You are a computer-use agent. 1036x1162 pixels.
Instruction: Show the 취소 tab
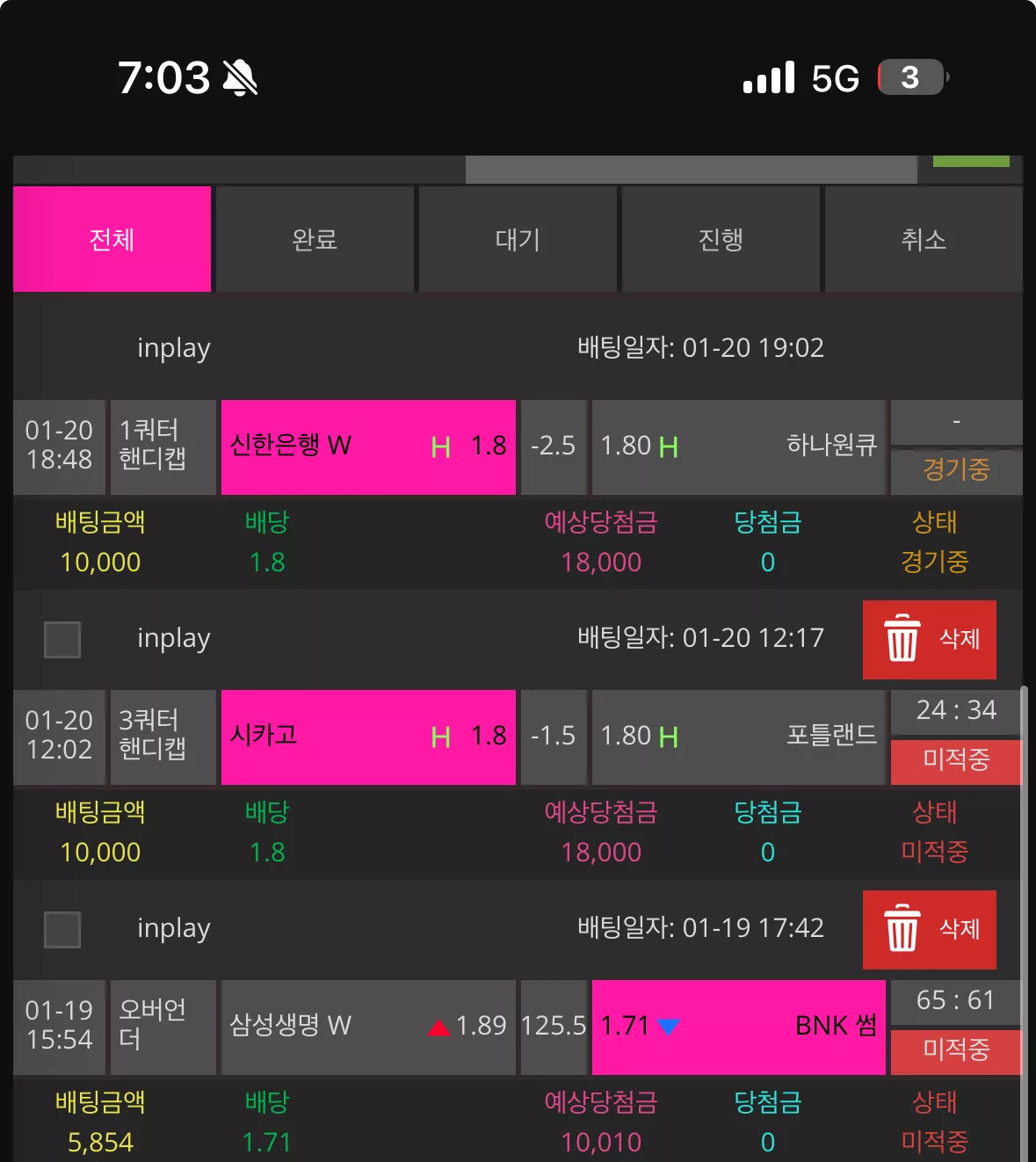point(924,239)
